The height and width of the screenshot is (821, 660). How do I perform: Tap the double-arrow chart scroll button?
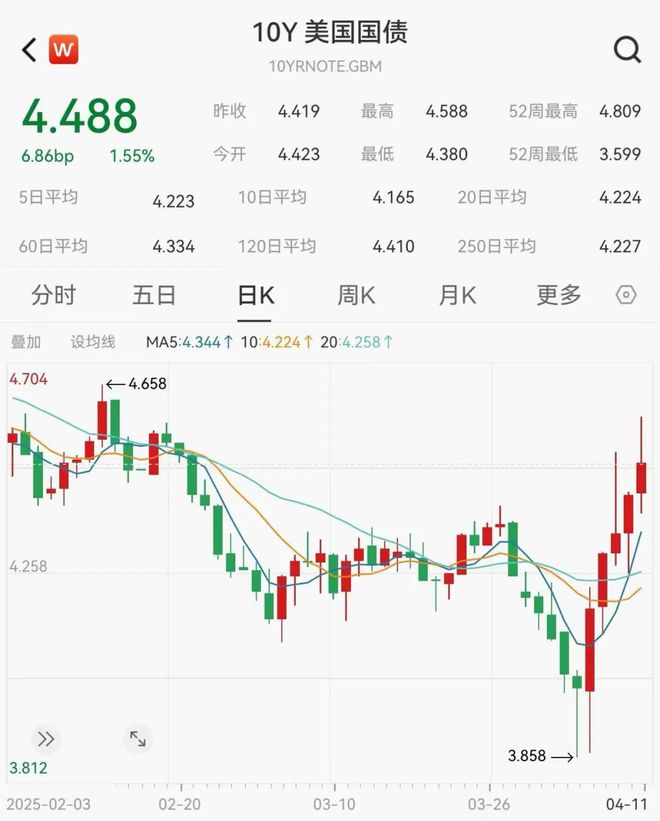click(x=46, y=739)
